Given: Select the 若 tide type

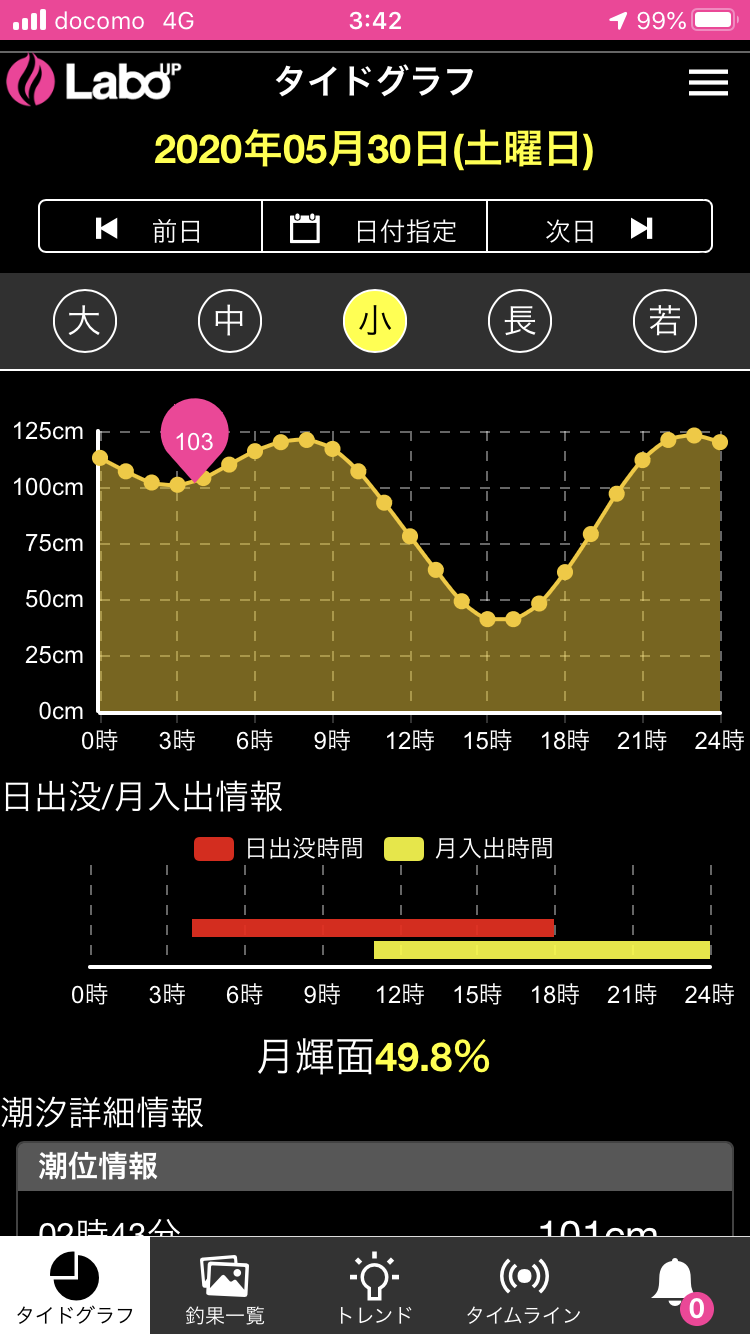Looking at the screenshot, I should pos(665,321).
